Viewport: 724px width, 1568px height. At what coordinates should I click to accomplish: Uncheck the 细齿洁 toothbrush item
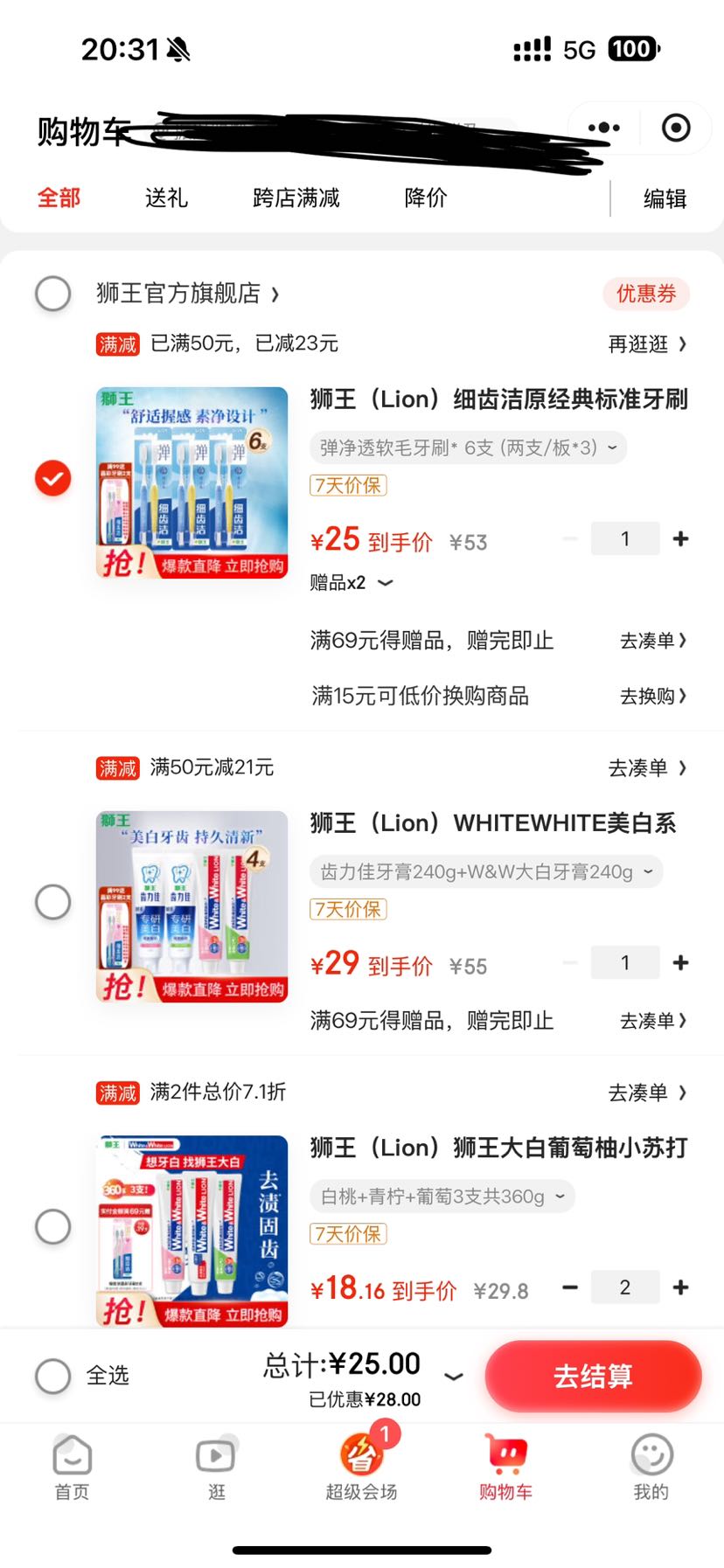click(x=52, y=479)
